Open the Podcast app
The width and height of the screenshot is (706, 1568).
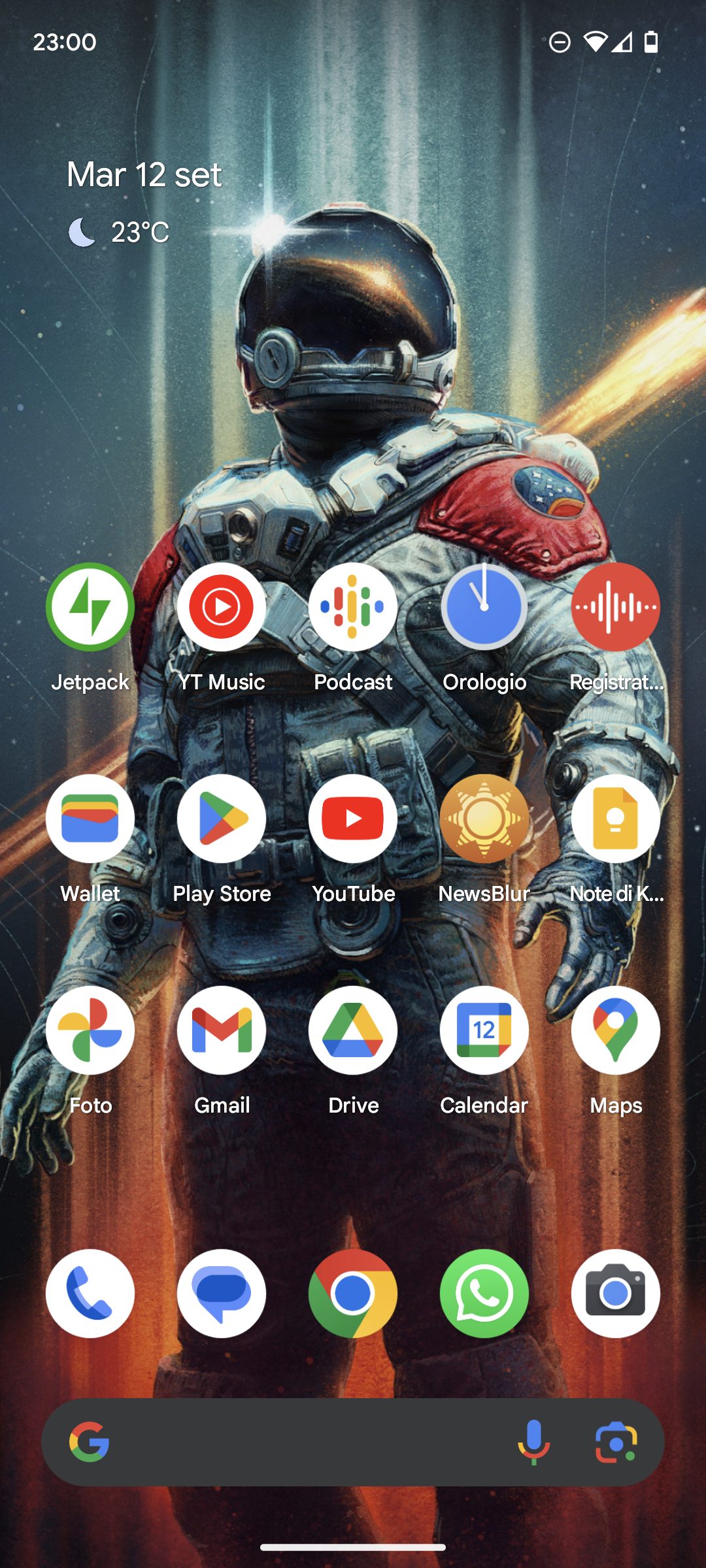click(353, 607)
